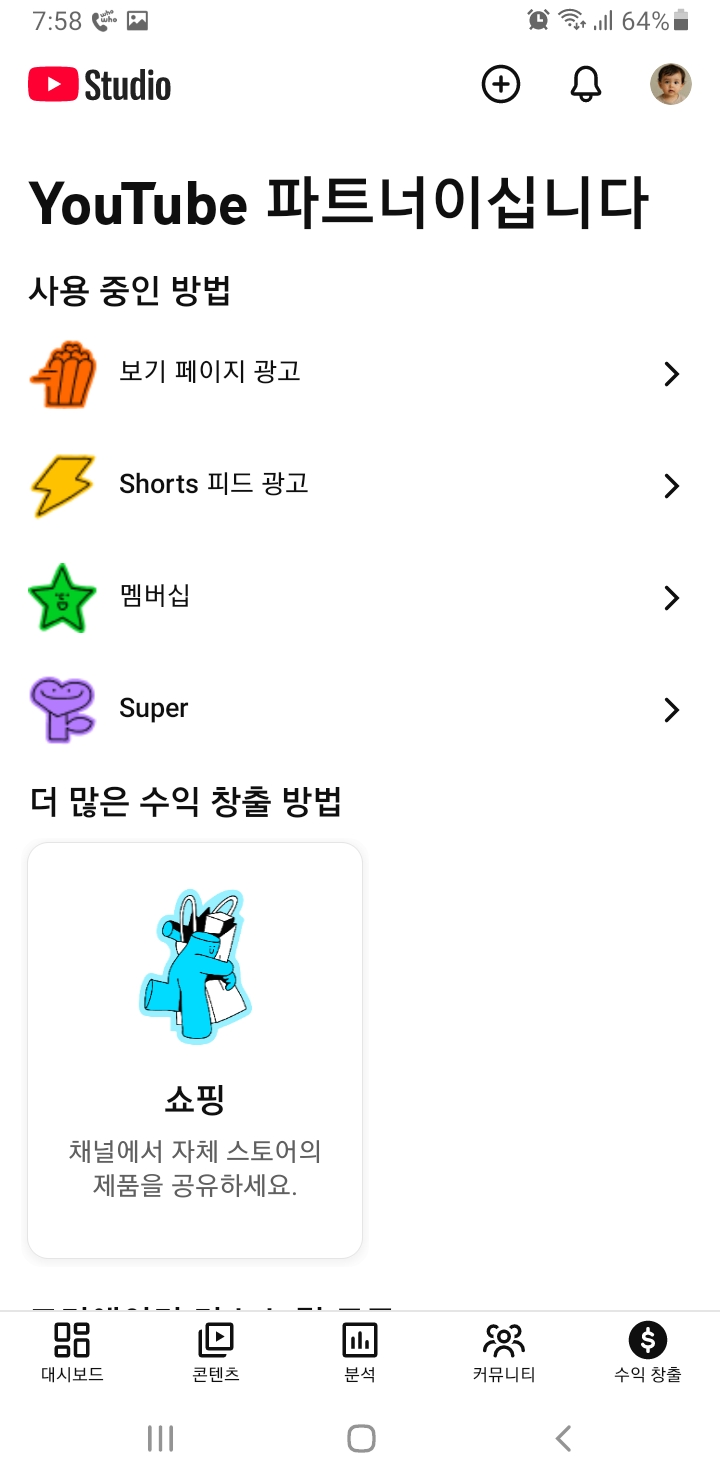This screenshot has height=1480, width=720.
Task: Switch to the 대시보드 tab
Action: 72,1352
